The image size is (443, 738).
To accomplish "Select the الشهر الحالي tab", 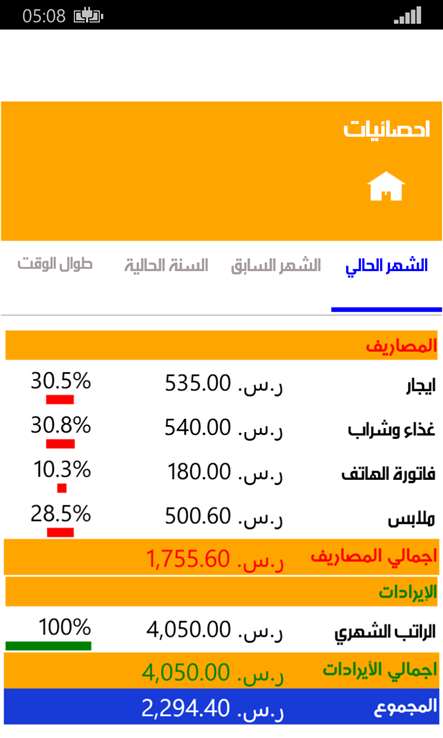I will tap(387, 266).
